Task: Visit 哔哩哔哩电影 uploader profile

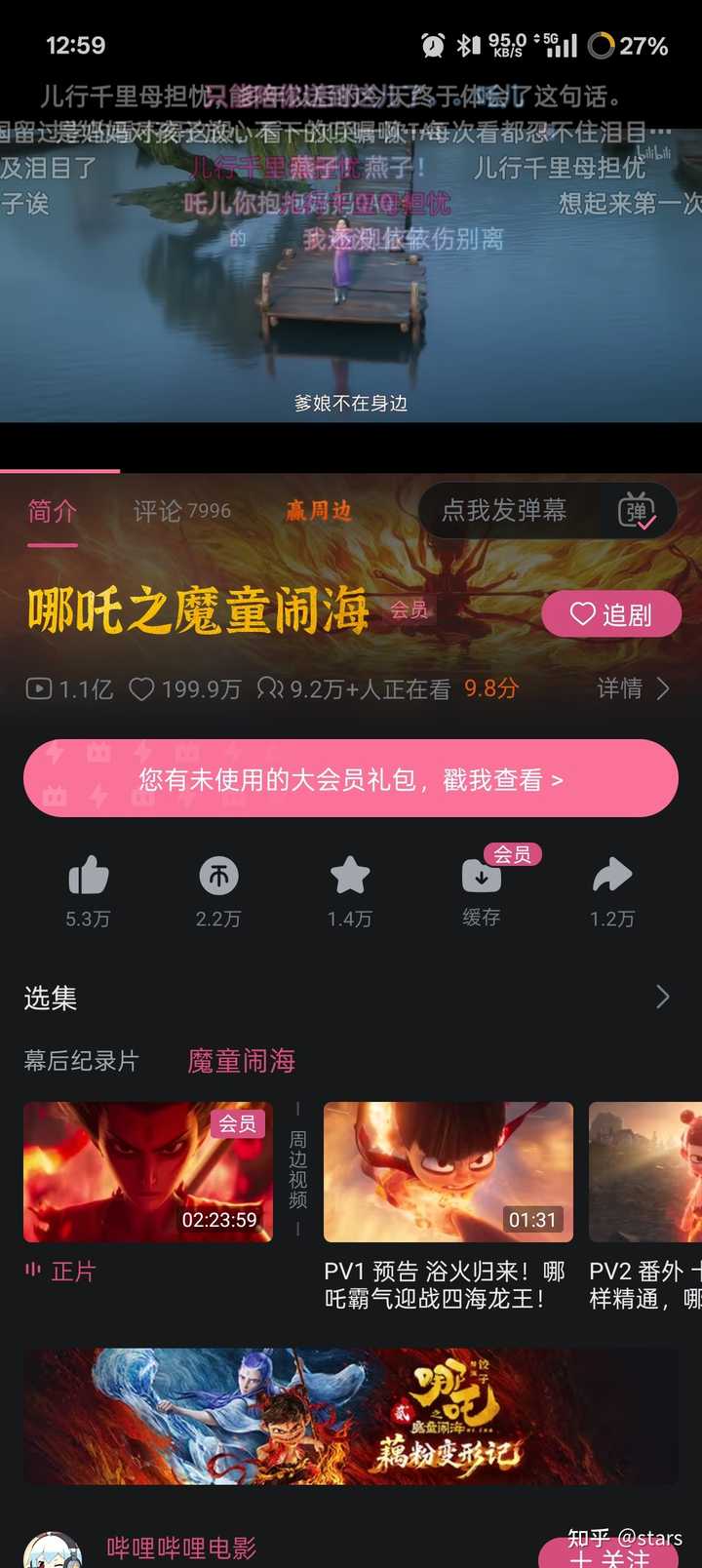Action: pos(181,1548)
